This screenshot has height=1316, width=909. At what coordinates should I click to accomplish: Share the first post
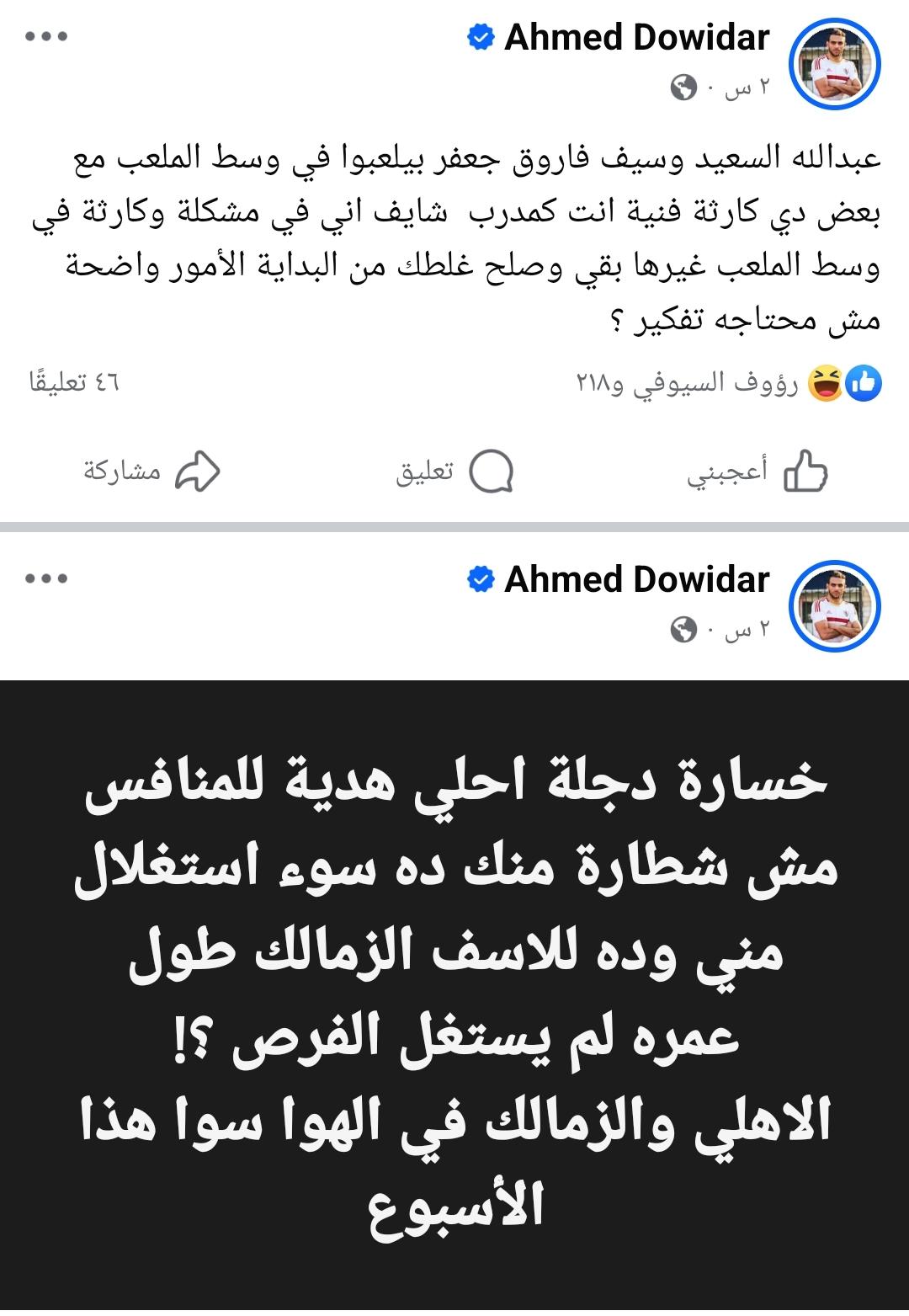pos(151,472)
